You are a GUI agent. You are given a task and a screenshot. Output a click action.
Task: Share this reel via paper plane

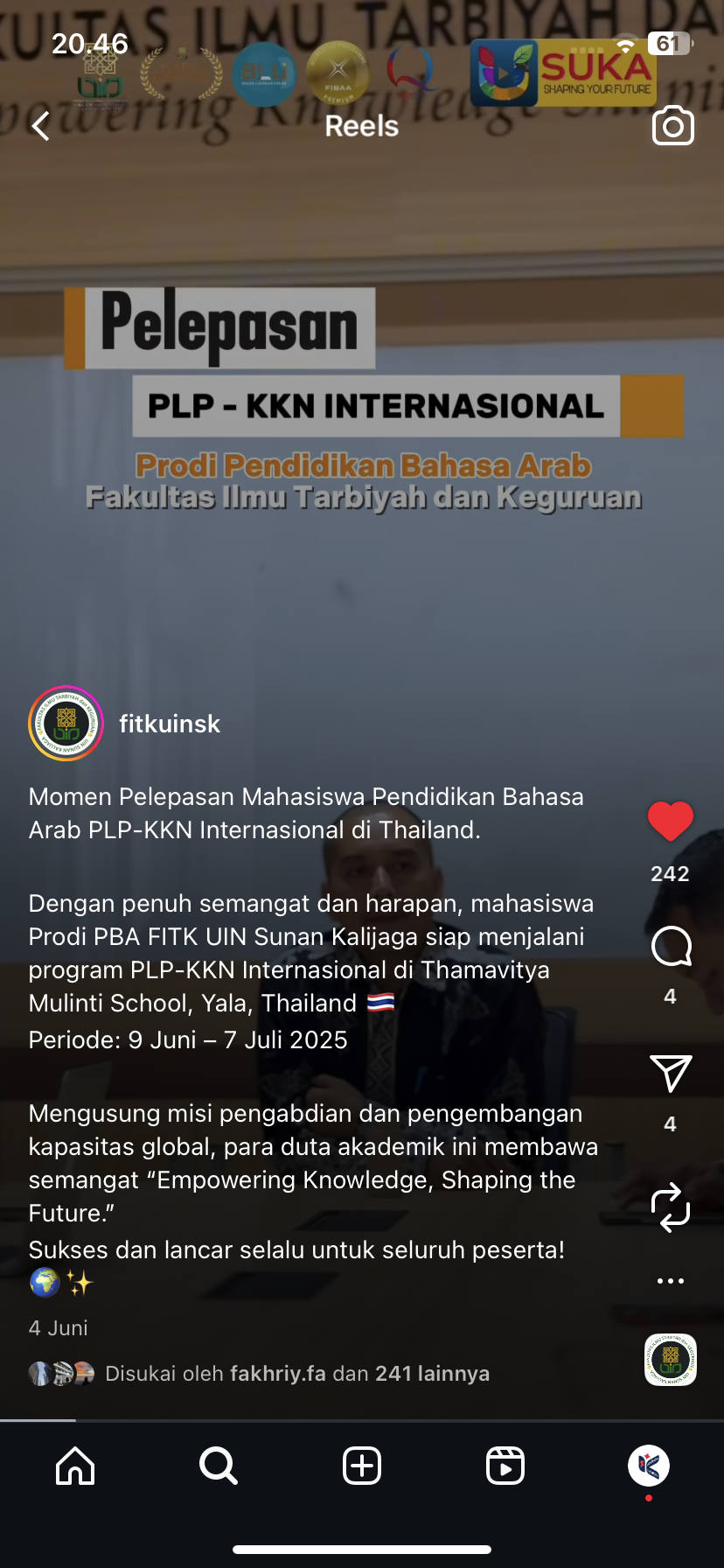pyautogui.click(x=671, y=1074)
